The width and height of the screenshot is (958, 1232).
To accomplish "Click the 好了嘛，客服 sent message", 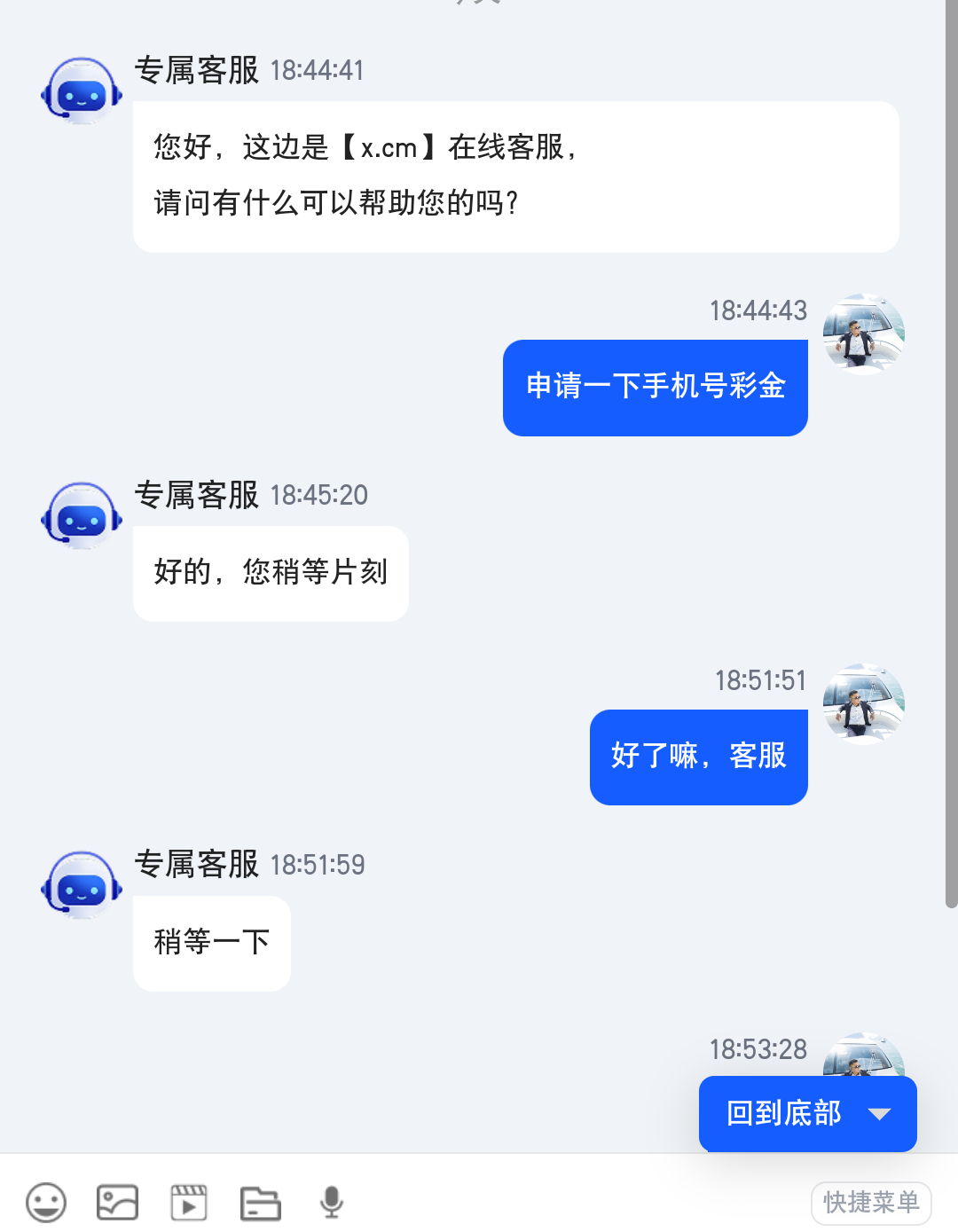I will [x=698, y=757].
